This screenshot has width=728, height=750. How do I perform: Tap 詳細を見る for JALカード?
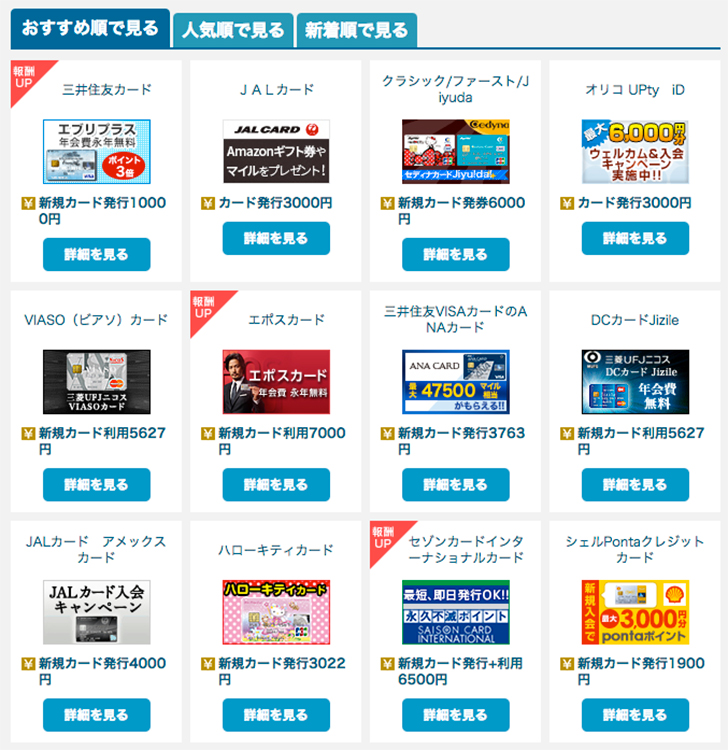click(276, 238)
